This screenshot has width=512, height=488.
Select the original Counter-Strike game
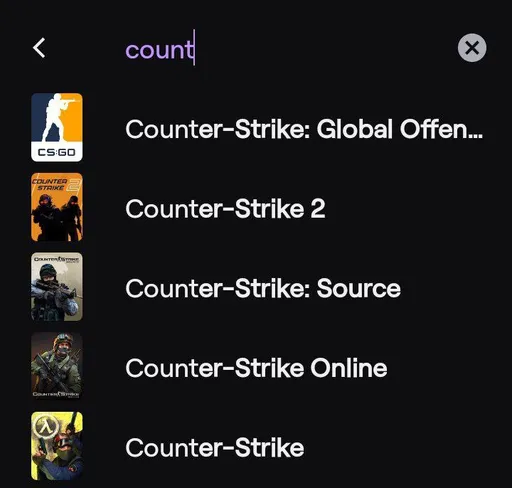[257, 446]
